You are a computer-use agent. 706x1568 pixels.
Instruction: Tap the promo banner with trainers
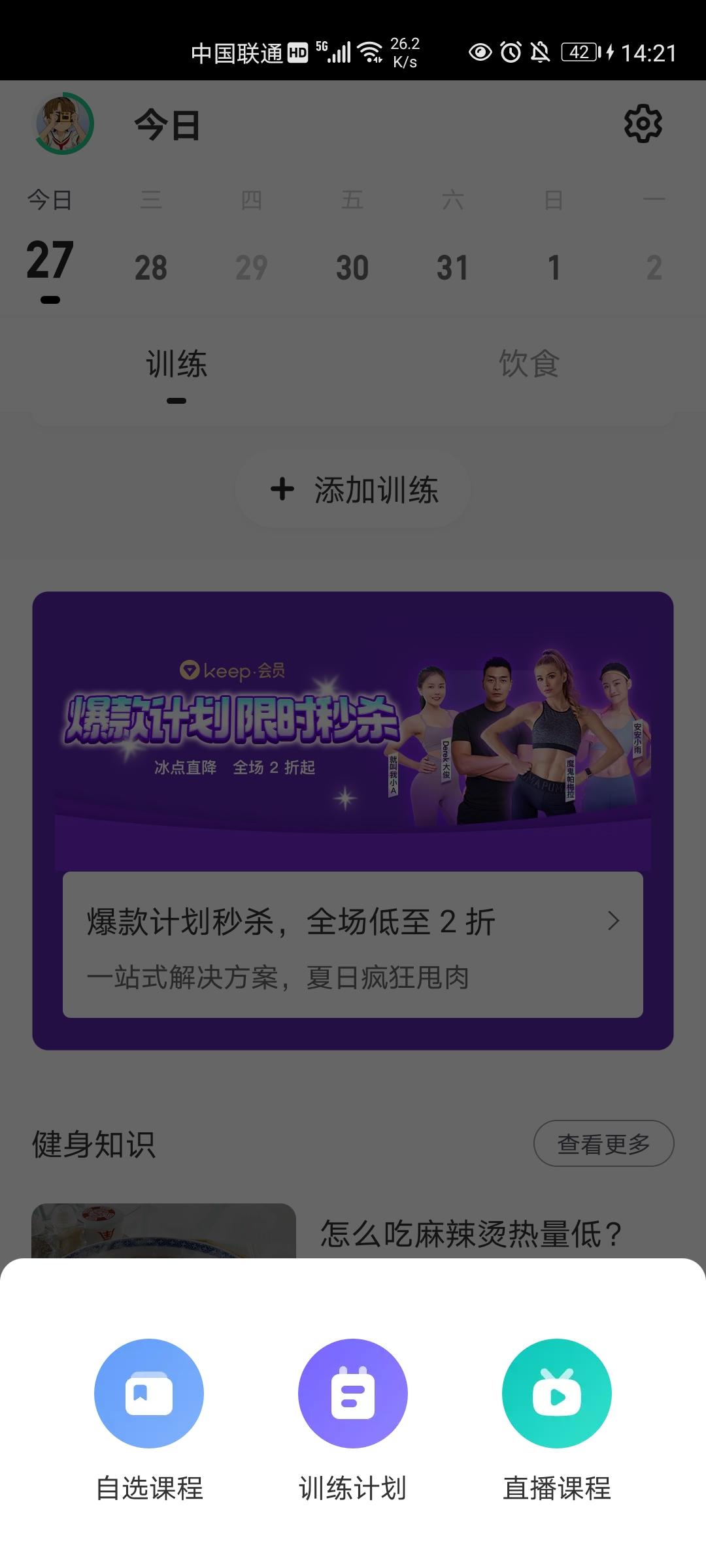tap(353, 738)
